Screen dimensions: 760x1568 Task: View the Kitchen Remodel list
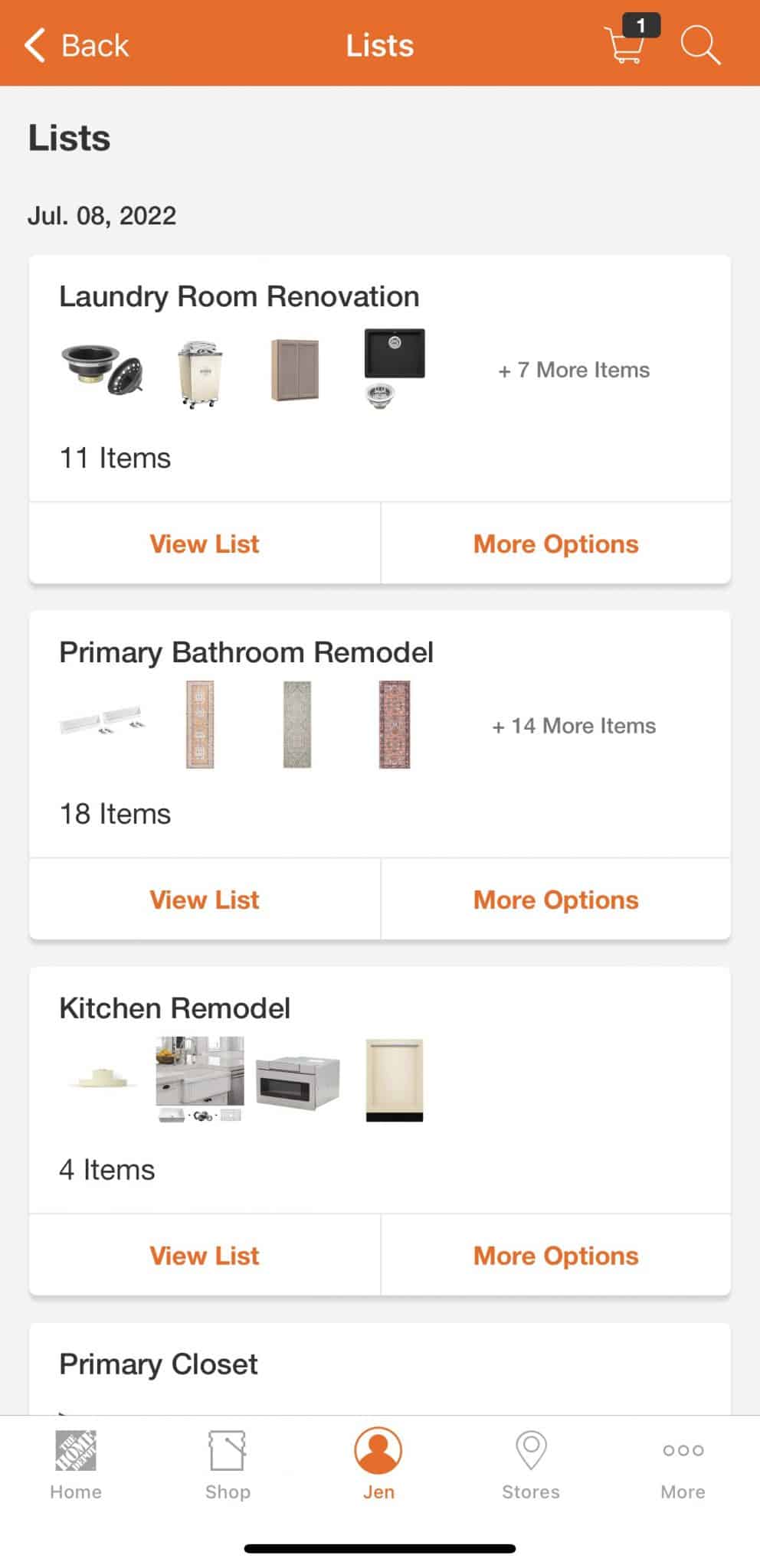(x=205, y=1256)
